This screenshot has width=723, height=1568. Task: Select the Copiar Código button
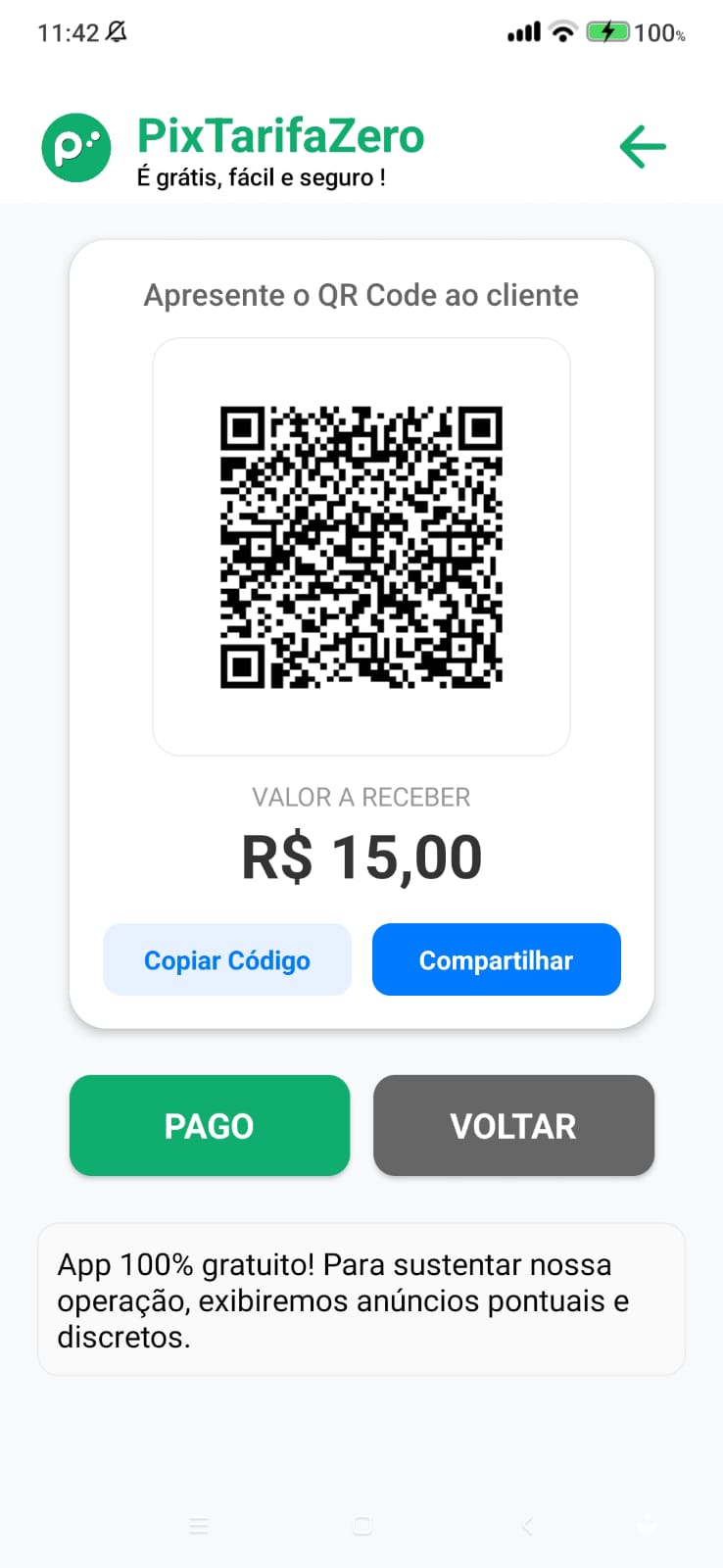click(226, 959)
